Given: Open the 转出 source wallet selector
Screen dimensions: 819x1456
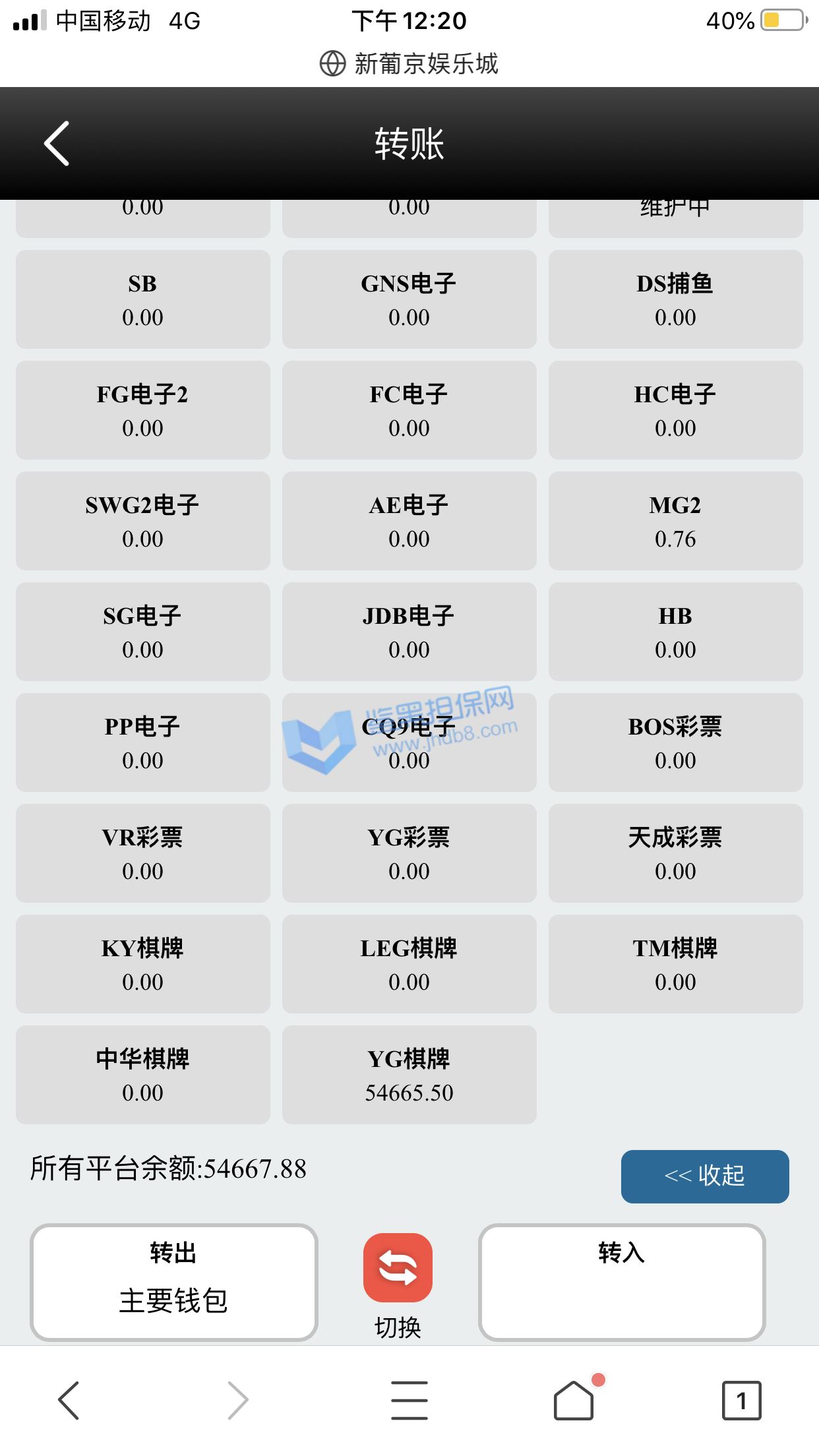Looking at the screenshot, I should coord(174,1282).
